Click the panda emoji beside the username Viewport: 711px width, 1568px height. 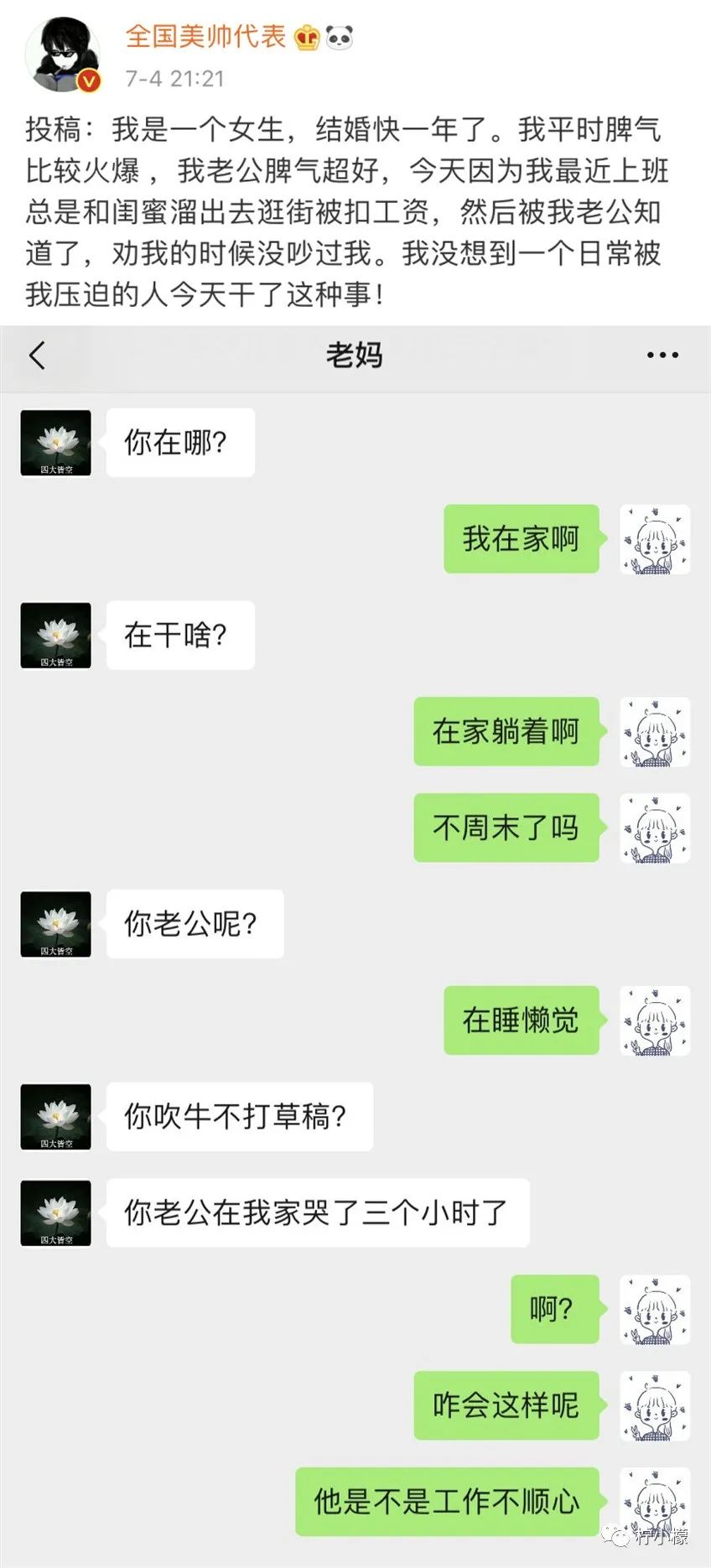coord(338,37)
